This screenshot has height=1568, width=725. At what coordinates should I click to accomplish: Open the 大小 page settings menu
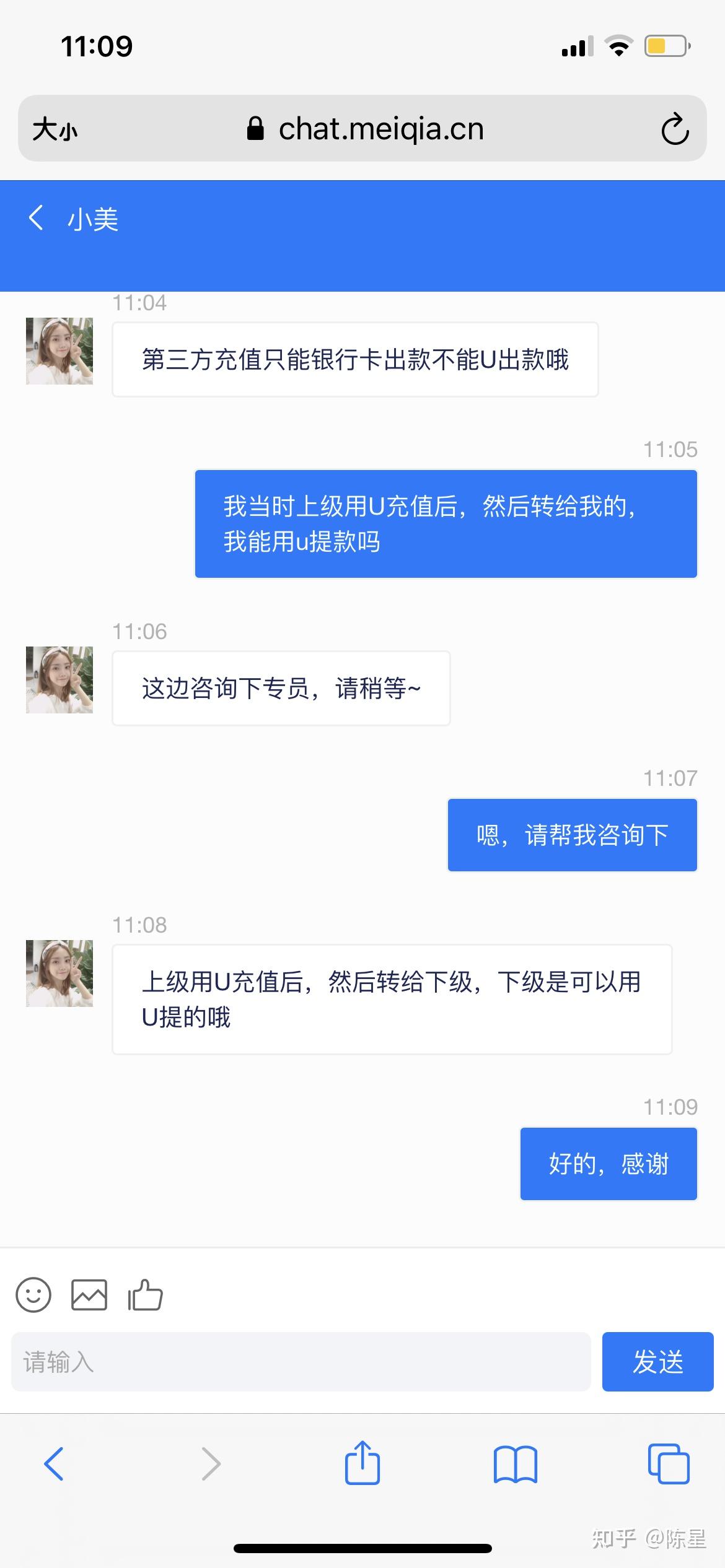55,129
